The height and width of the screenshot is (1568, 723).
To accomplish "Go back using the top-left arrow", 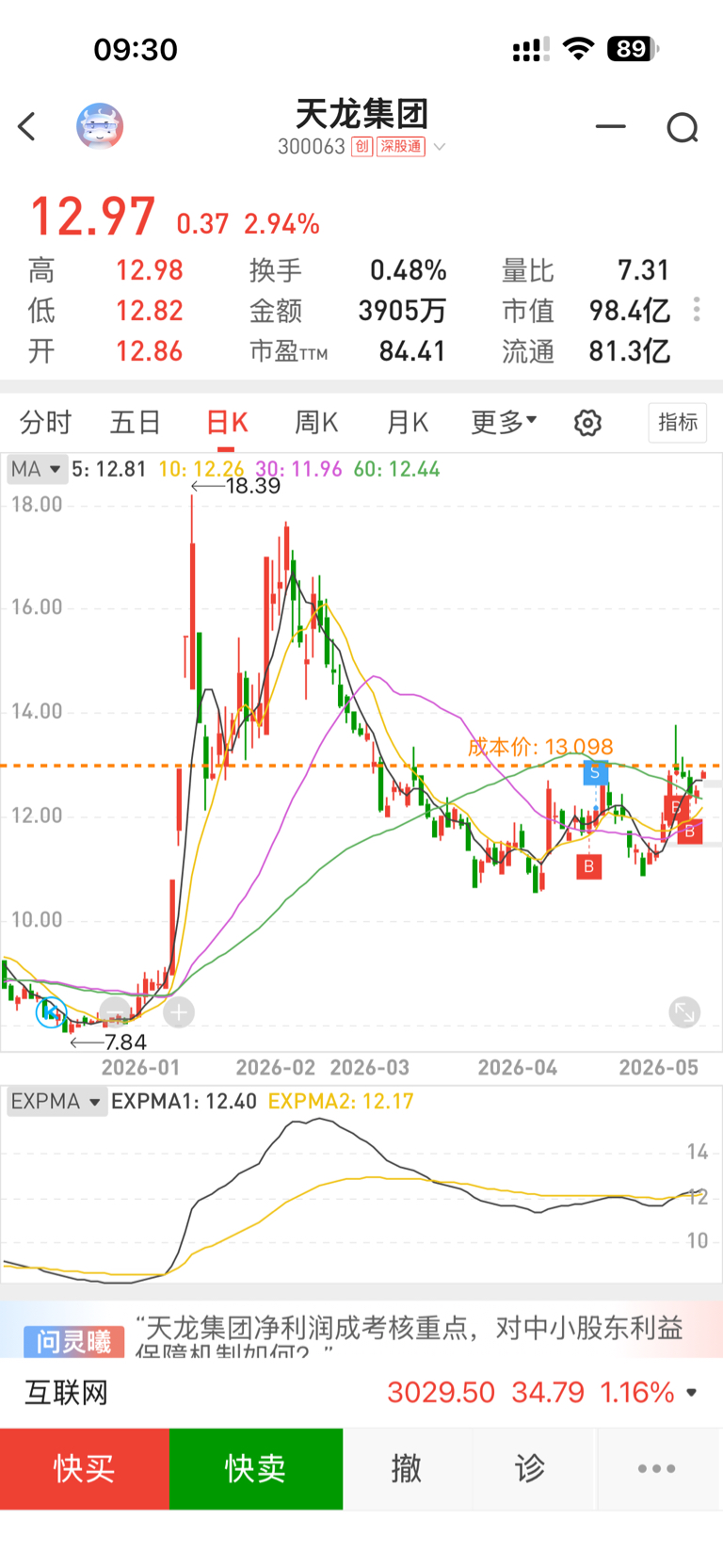I will pos(27,126).
